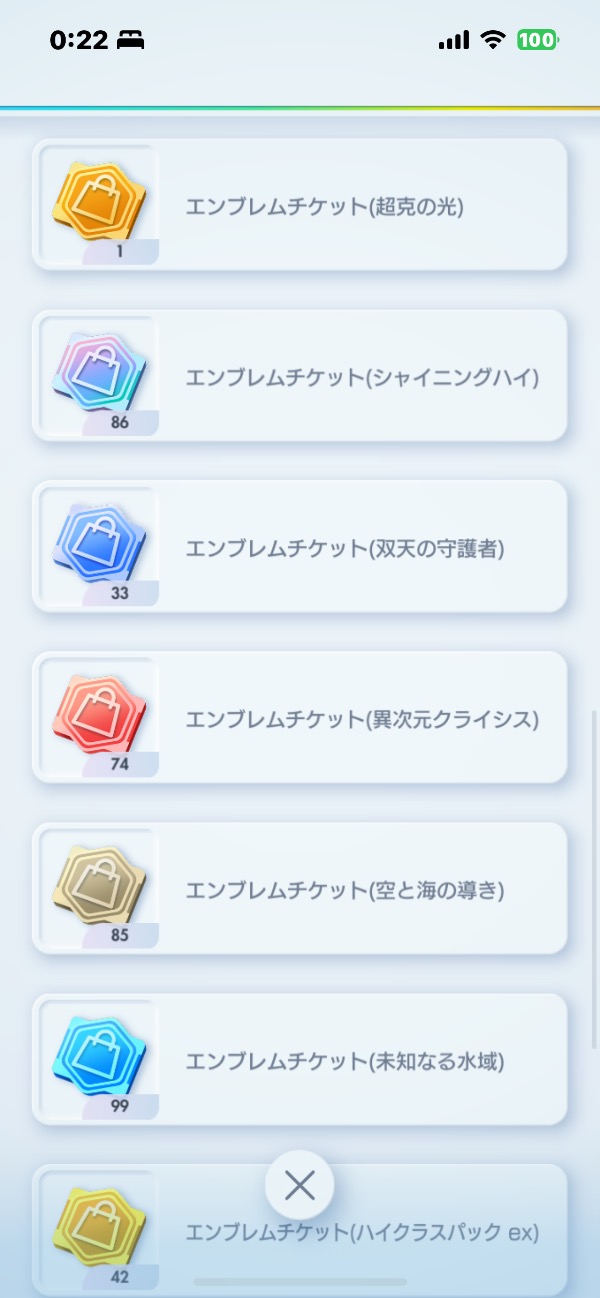Select エンブレムチケット(シャイニングハイ) row
This screenshot has height=1298, width=600.
tap(300, 377)
